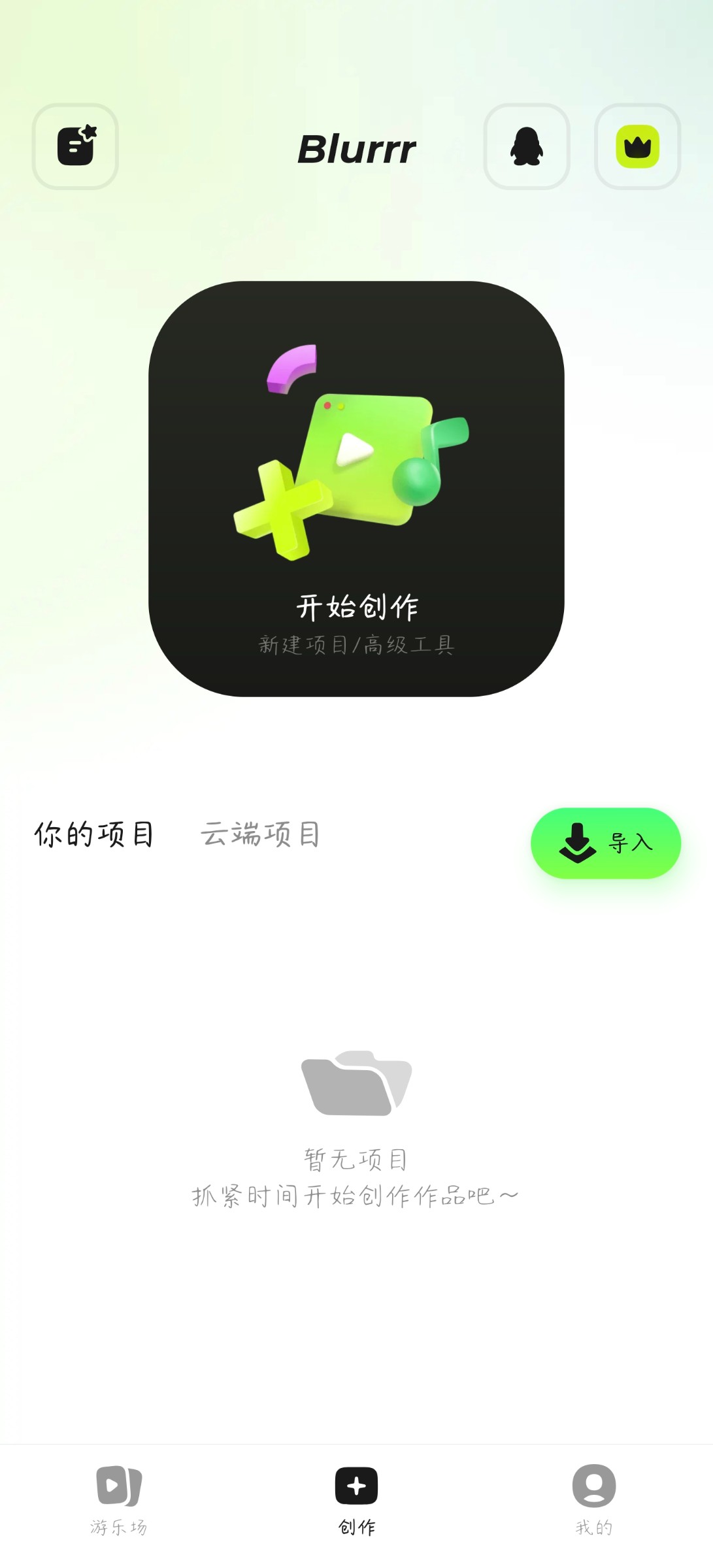Open the note icon with a star
Image resolution: width=713 pixels, height=1568 pixels.
click(x=75, y=146)
